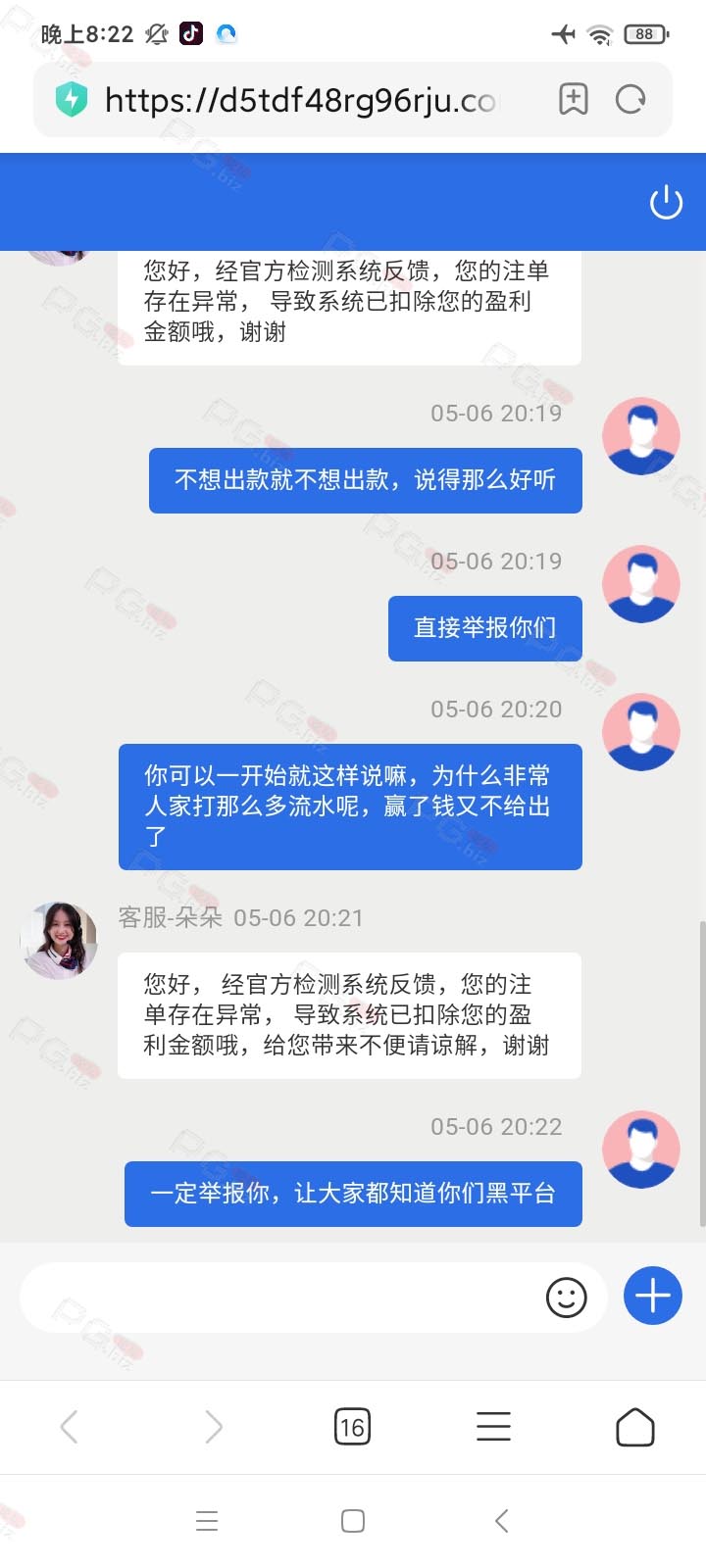Go back to the previous browser page

(69, 1427)
